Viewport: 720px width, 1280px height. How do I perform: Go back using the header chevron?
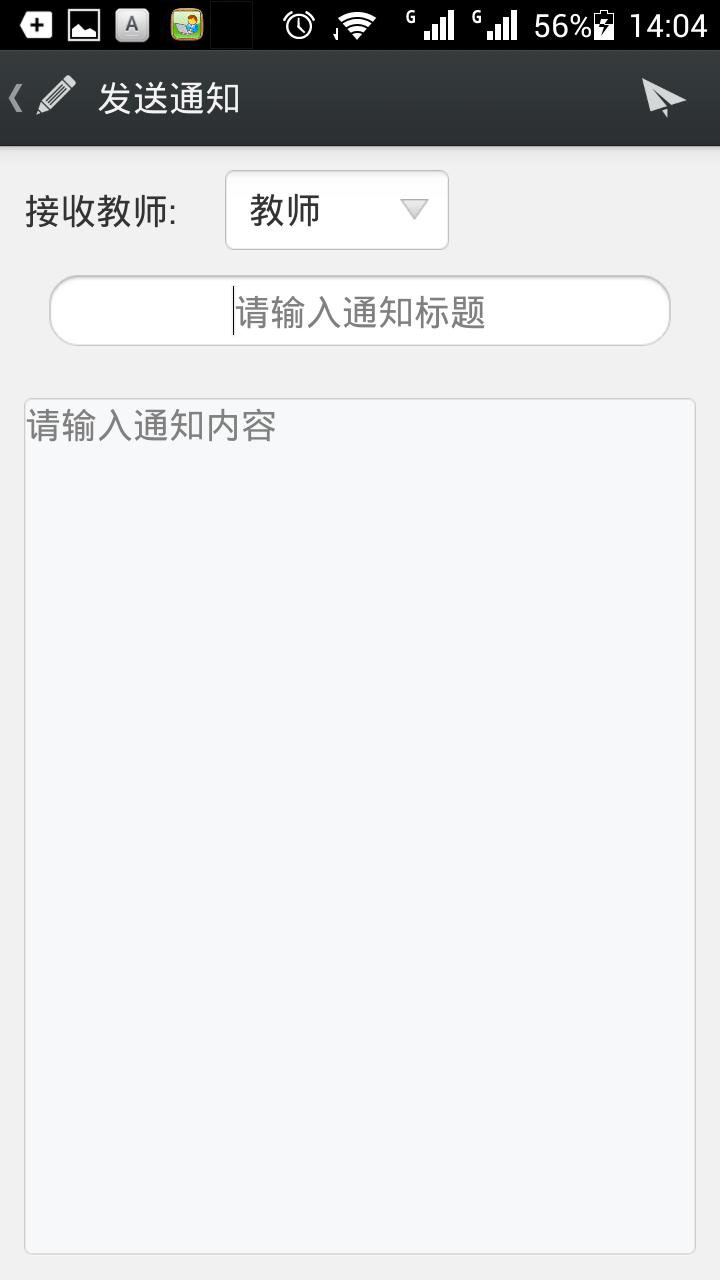pyautogui.click(x=14, y=96)
